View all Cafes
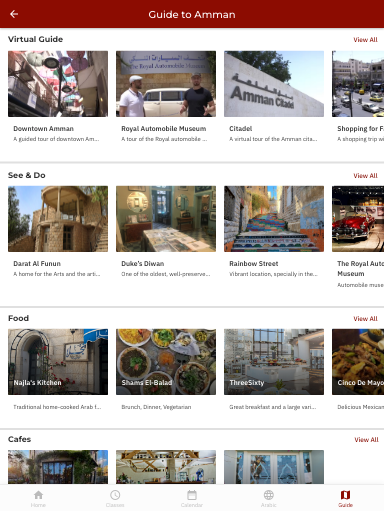 [x=366, y=440]
